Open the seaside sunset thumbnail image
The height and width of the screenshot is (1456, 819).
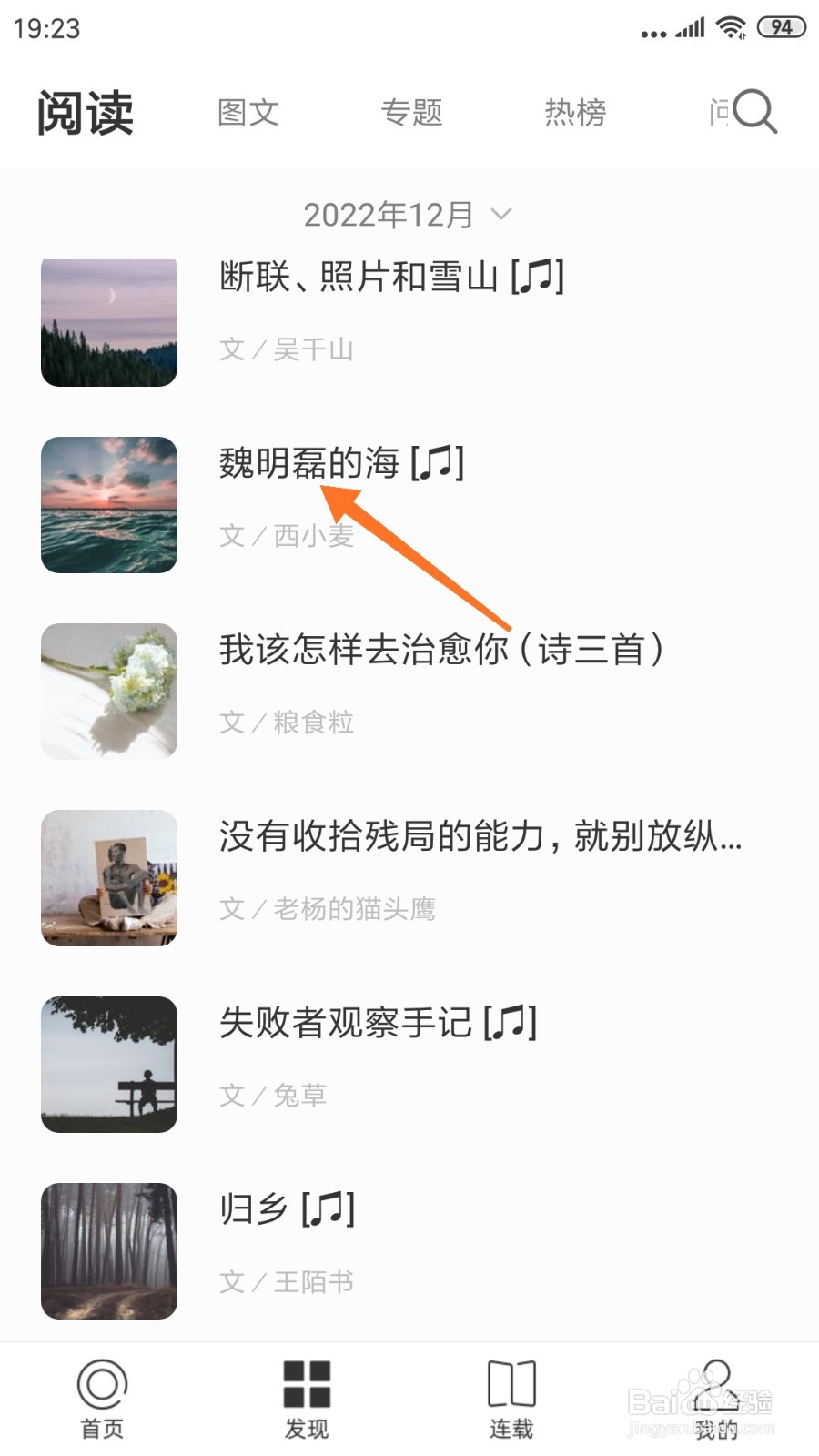pos(108,506)
